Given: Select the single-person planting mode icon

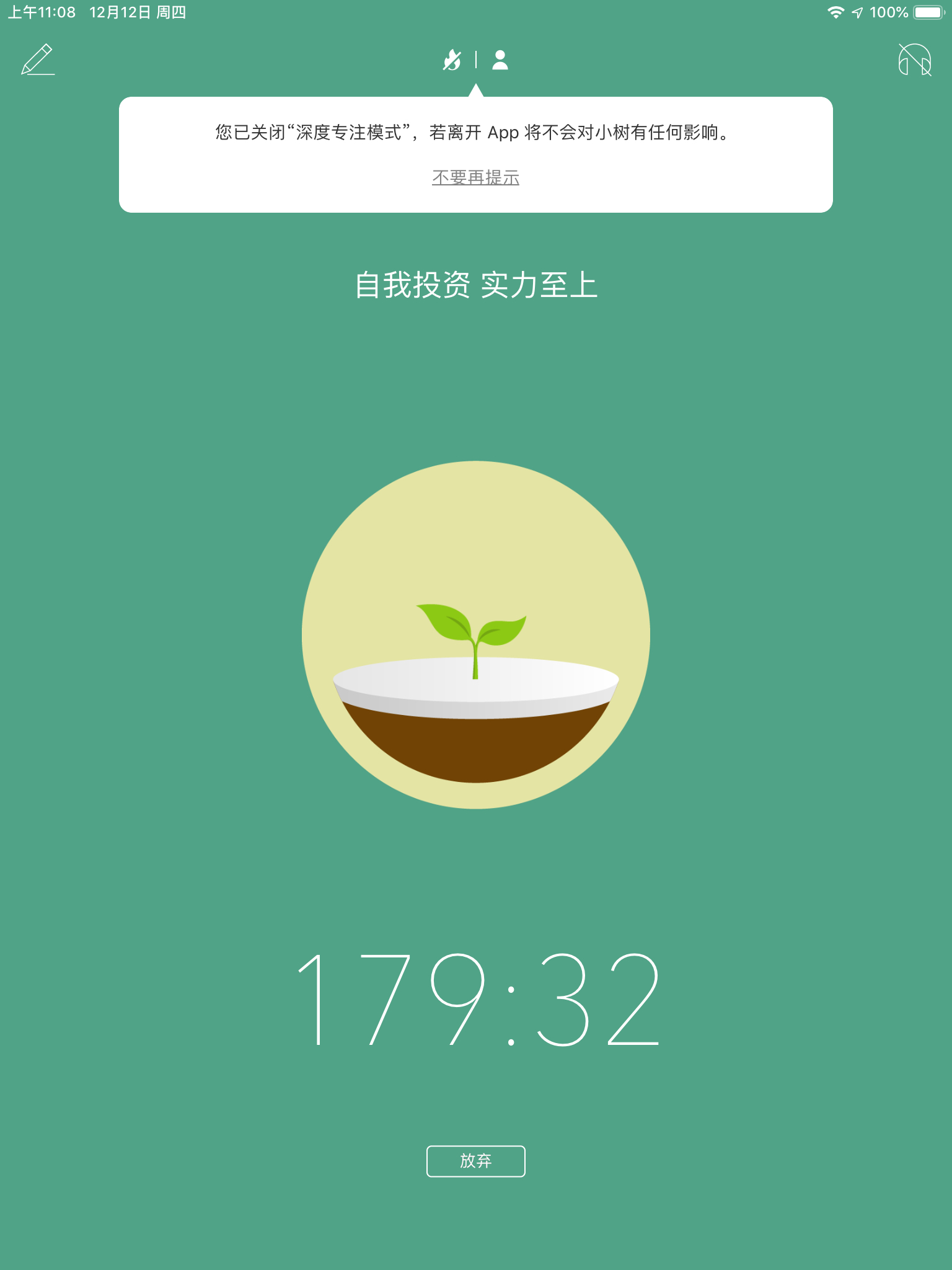Looking at the screenshot, I should pyautogui.click(x=500, y=60).
